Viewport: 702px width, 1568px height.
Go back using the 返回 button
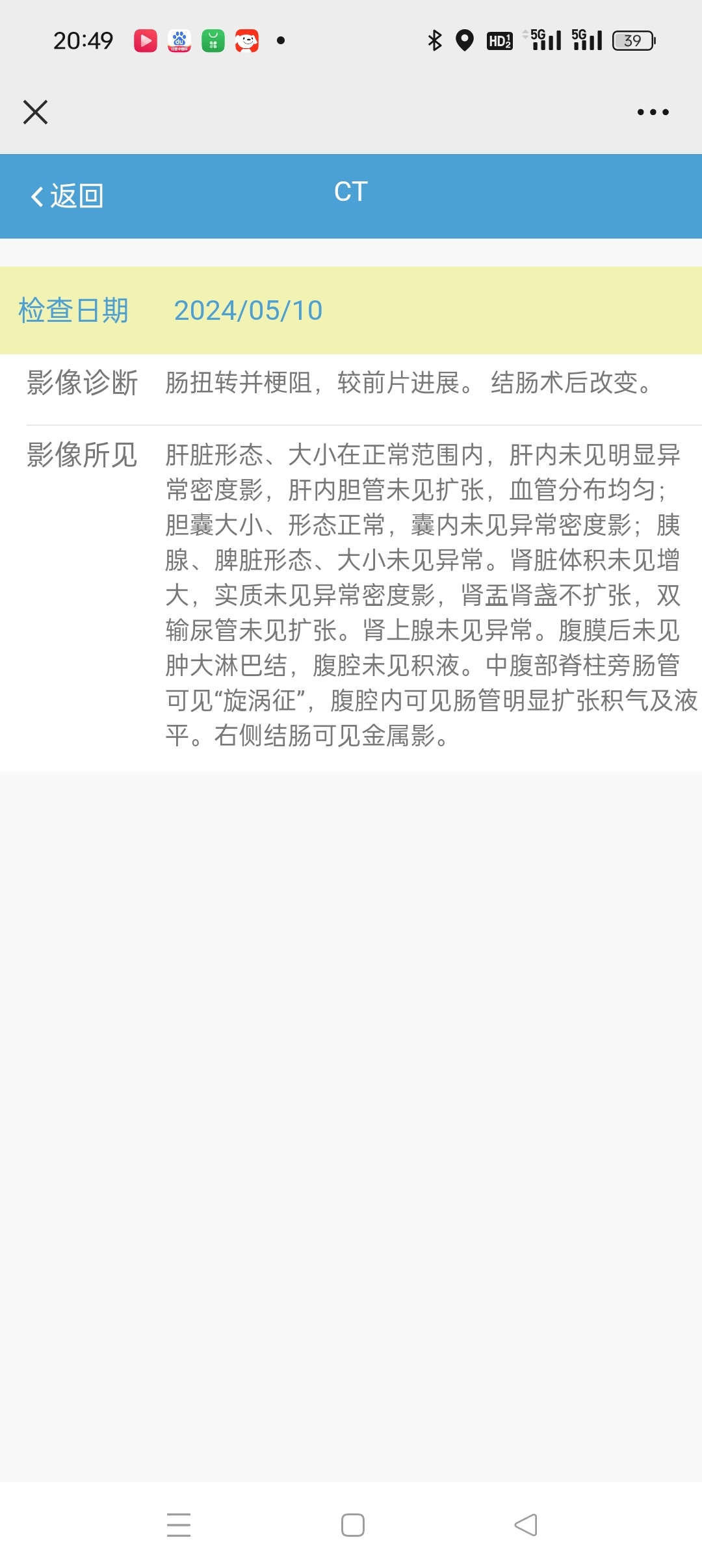click(x=67, y=196)
